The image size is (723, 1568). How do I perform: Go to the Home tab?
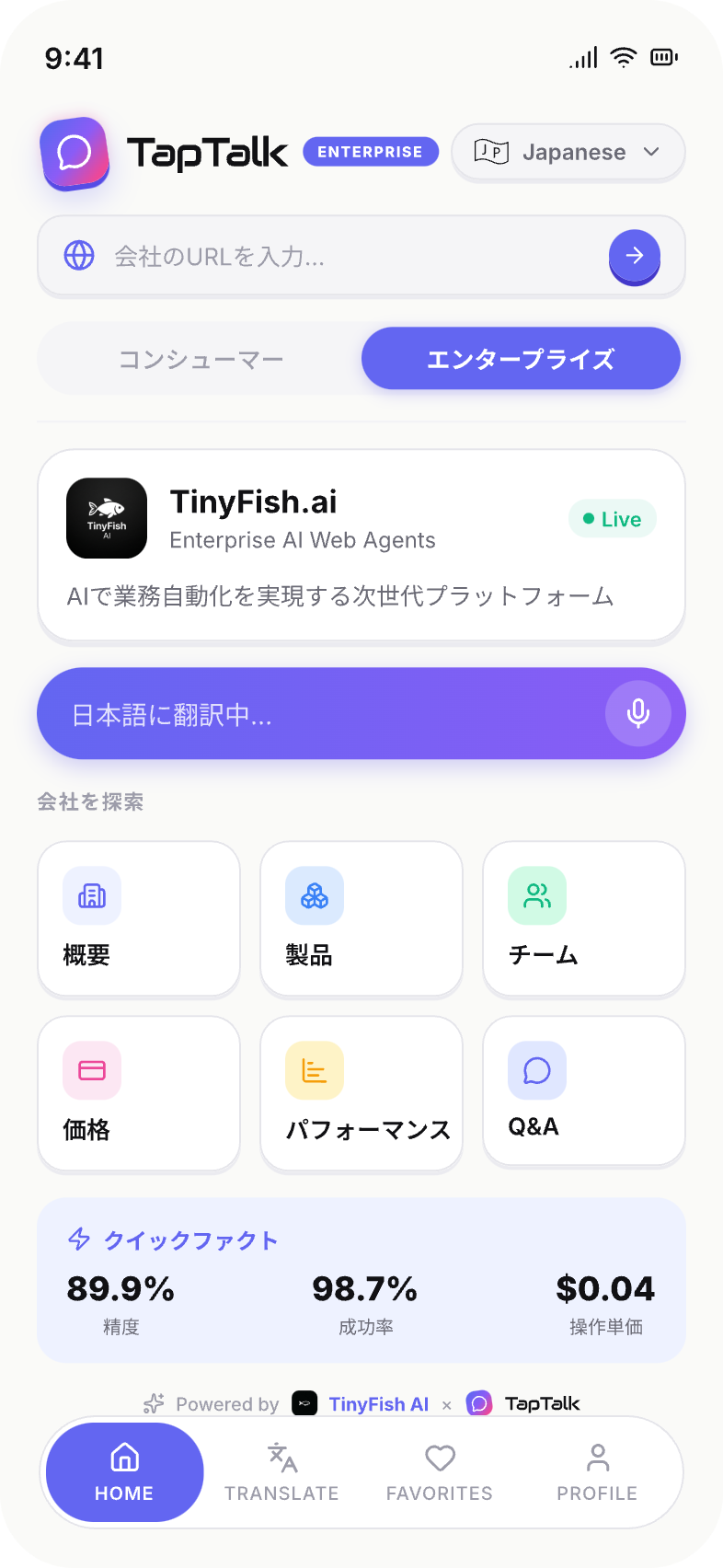pyautogui.click(x=124, y=1471)
